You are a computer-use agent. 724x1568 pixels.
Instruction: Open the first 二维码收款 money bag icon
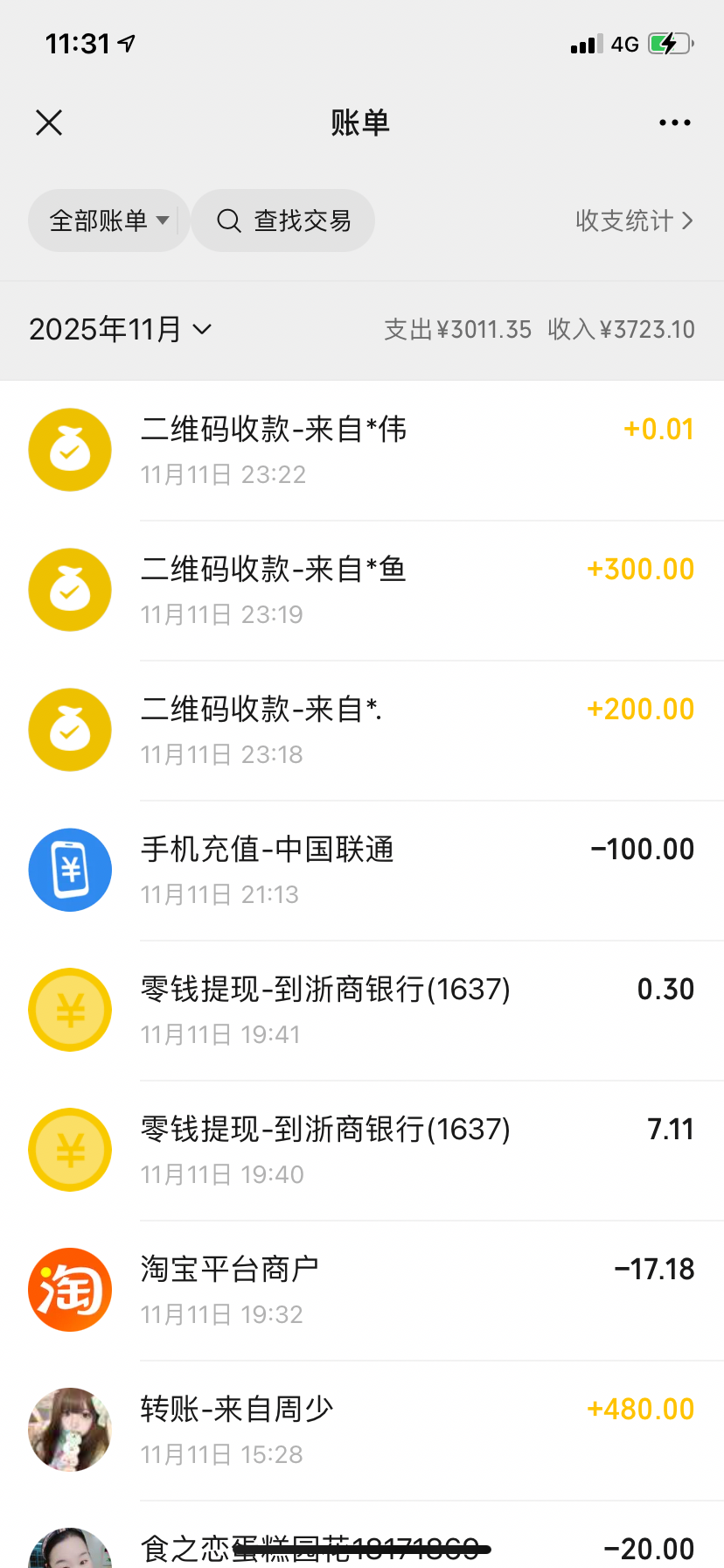click(70, 449)
